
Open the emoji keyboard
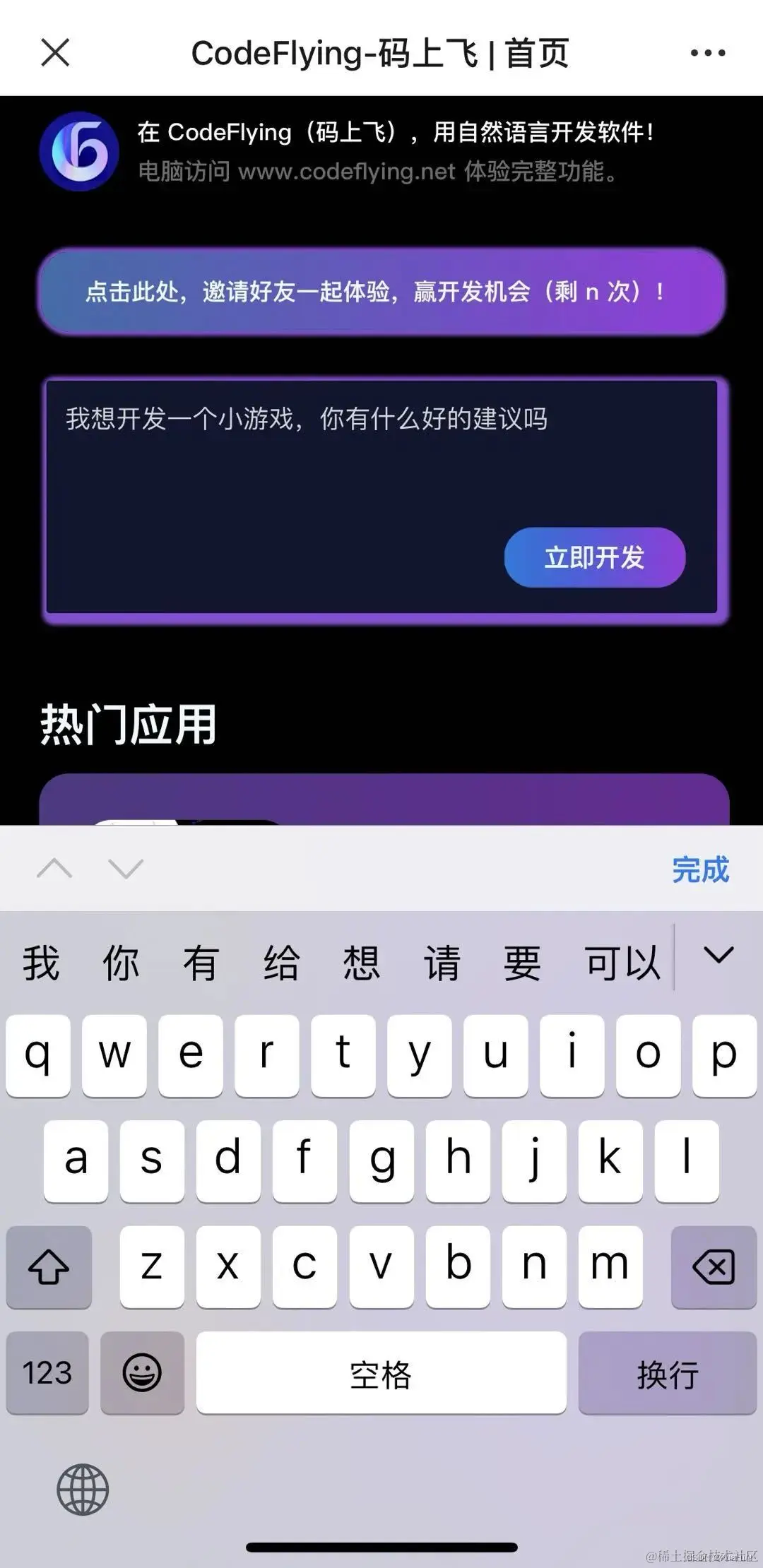[142, 1372]
